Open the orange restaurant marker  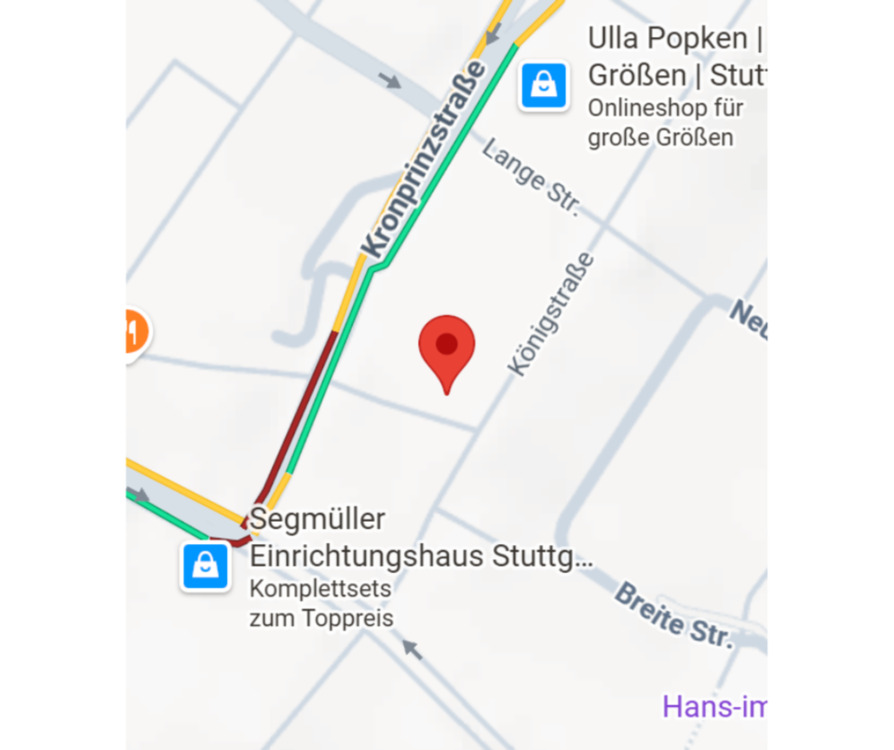[x=135, y=332]
